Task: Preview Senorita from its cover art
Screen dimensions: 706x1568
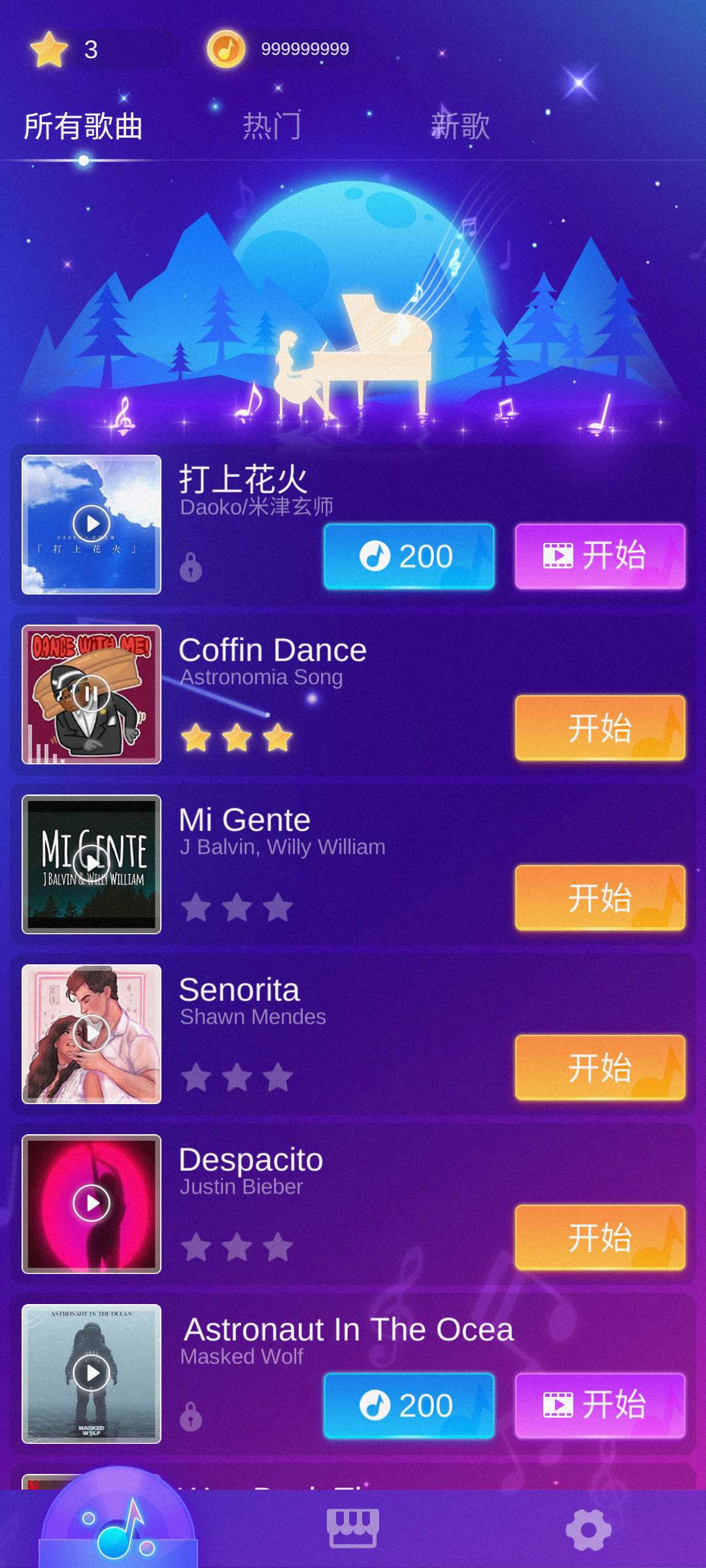Action: tap(92, 1033)
